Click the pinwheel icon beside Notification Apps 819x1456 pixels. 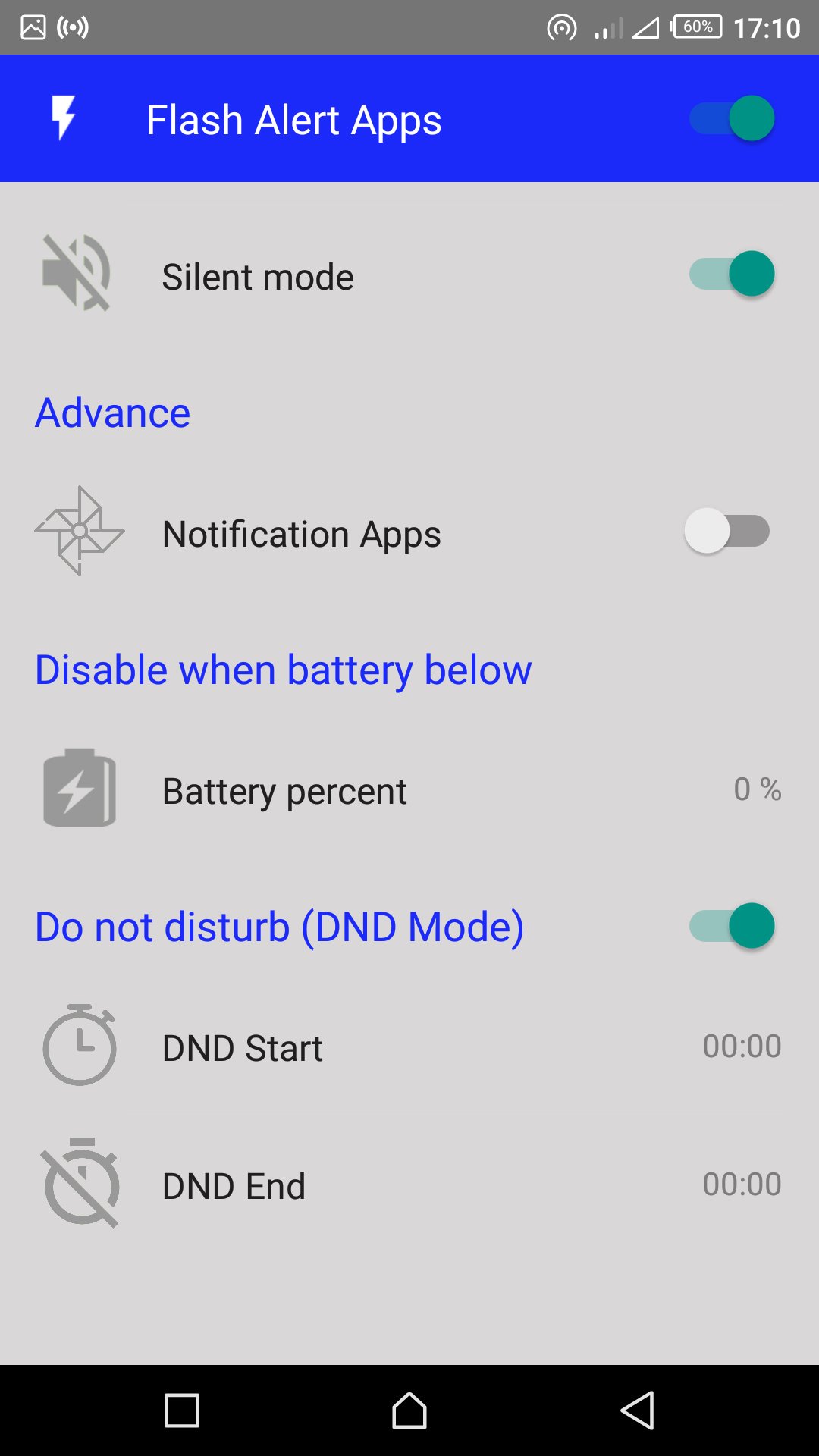78,532
